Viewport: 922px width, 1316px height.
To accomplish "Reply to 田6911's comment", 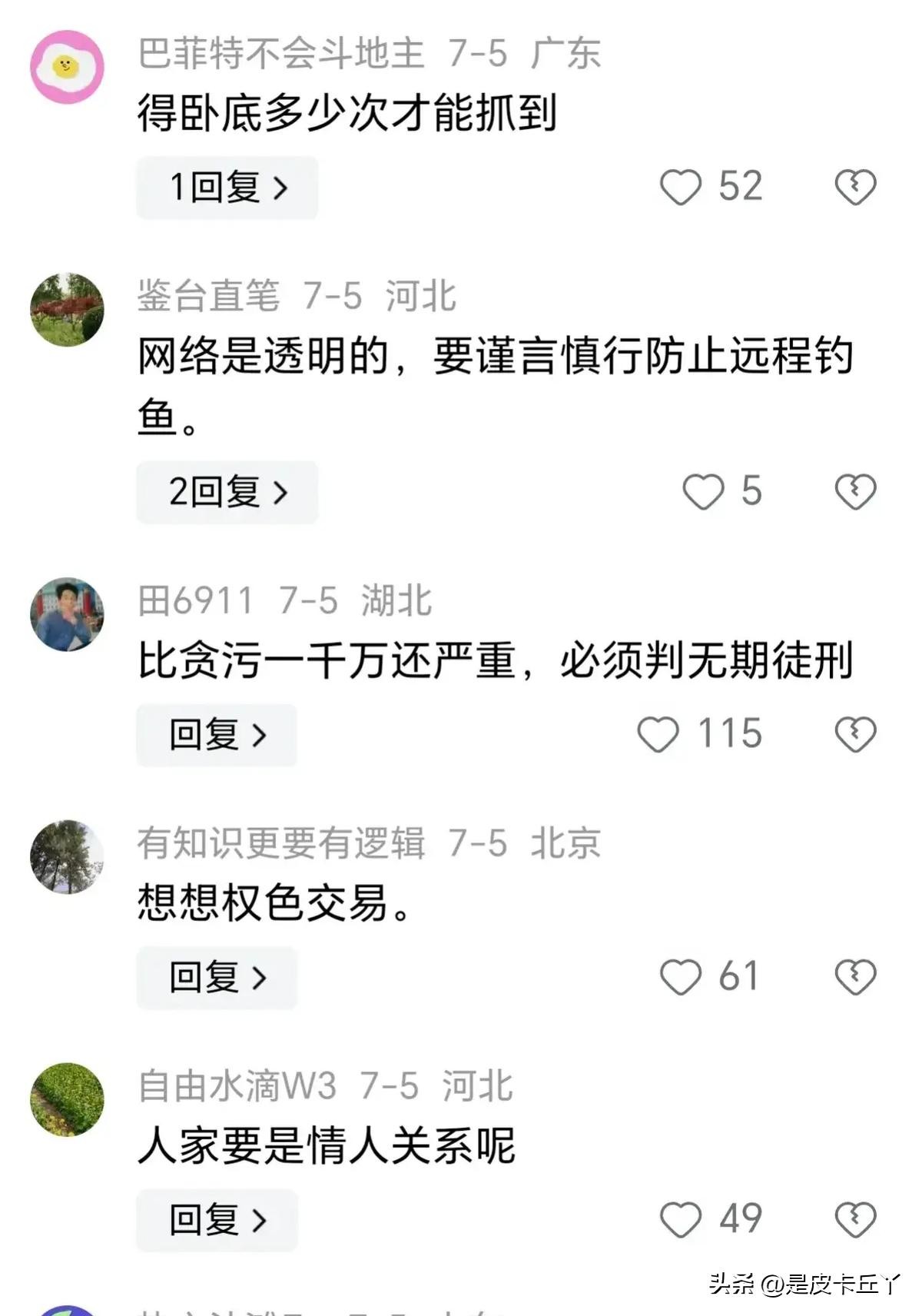I will (216, 735).
